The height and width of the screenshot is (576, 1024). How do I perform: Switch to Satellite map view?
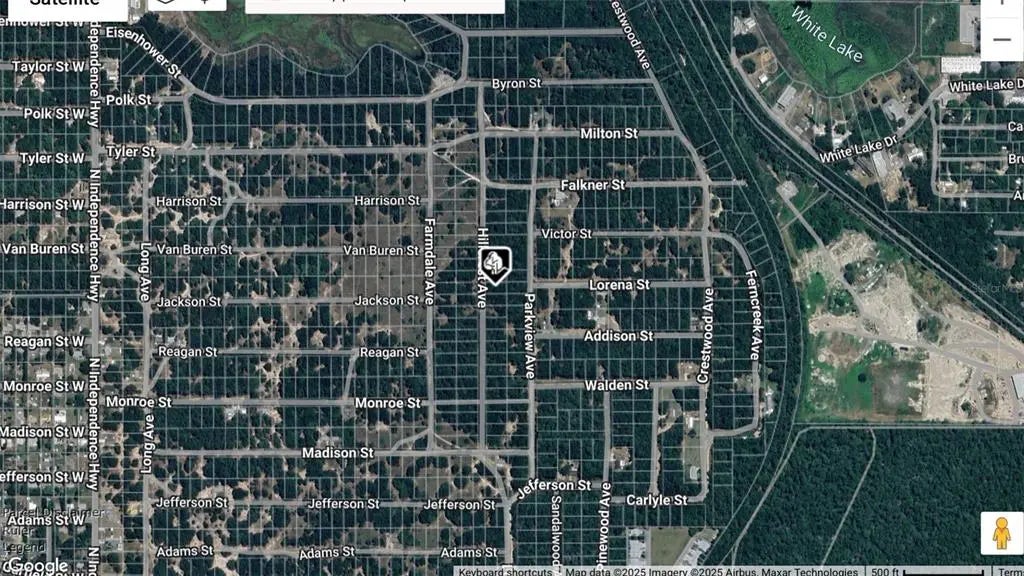[x=64, y=6]
